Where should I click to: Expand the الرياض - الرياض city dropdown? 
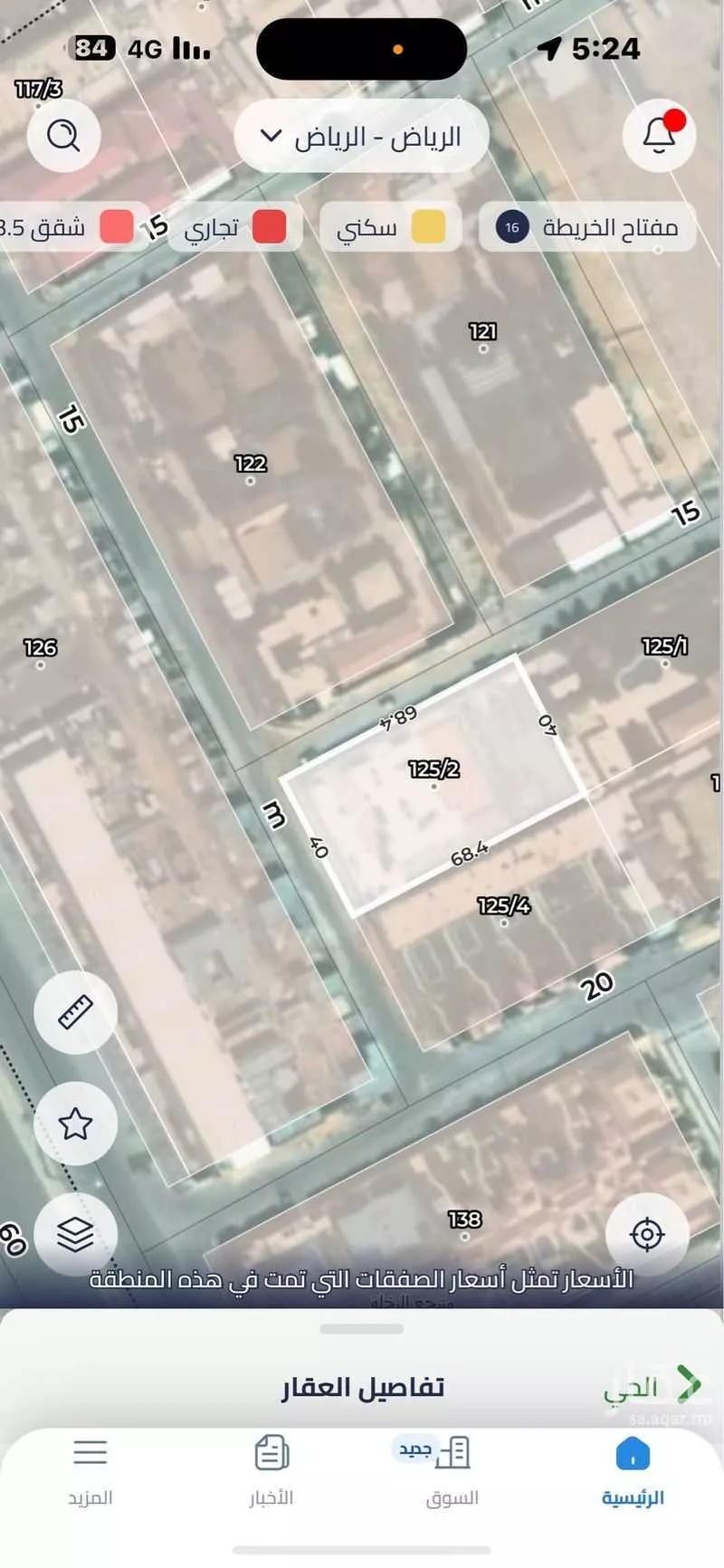(x=361, y=137)
